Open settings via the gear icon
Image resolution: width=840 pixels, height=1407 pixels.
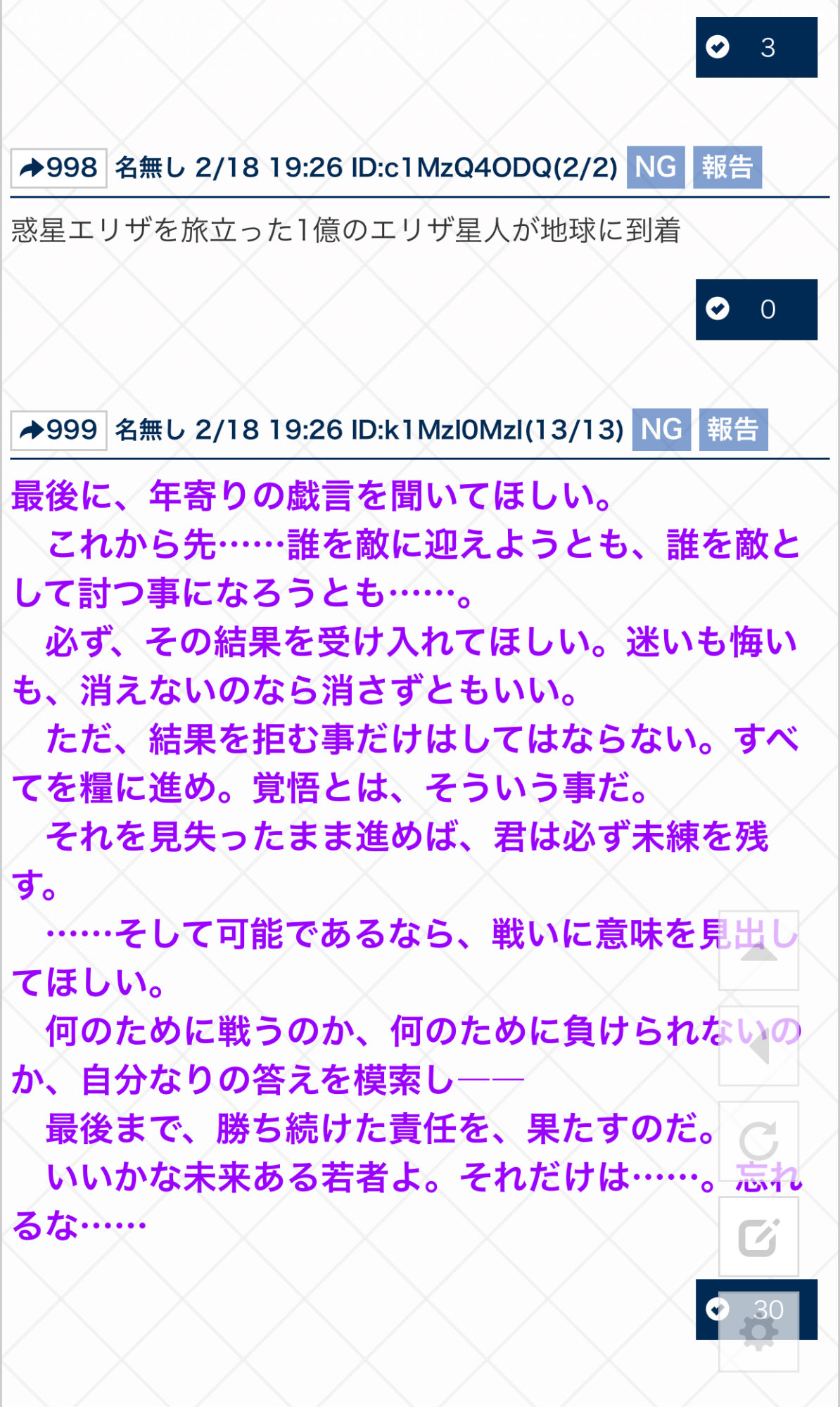coord(758,1332)
